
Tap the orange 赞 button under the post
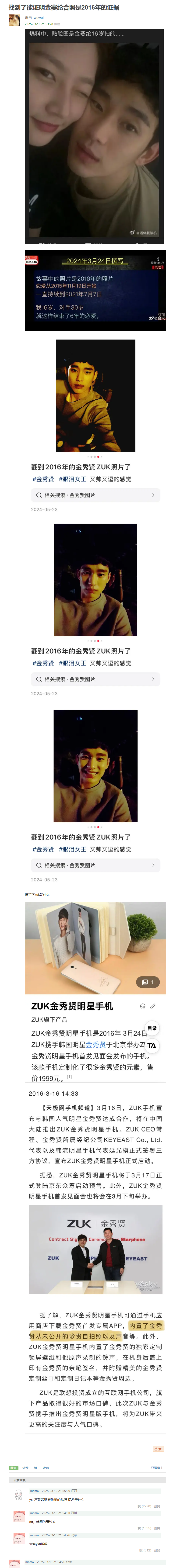[158, 1449]
